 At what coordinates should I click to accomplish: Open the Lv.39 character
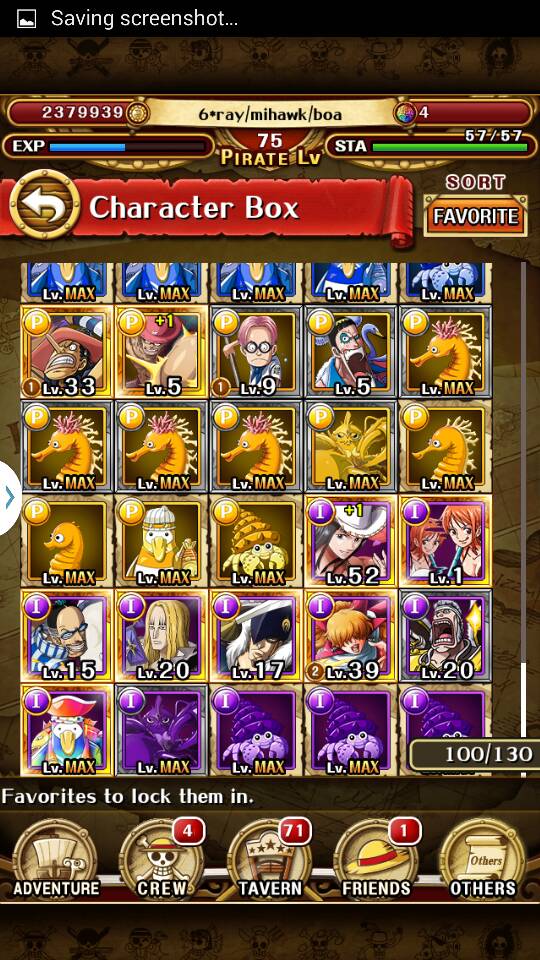[x=350, y=636]
